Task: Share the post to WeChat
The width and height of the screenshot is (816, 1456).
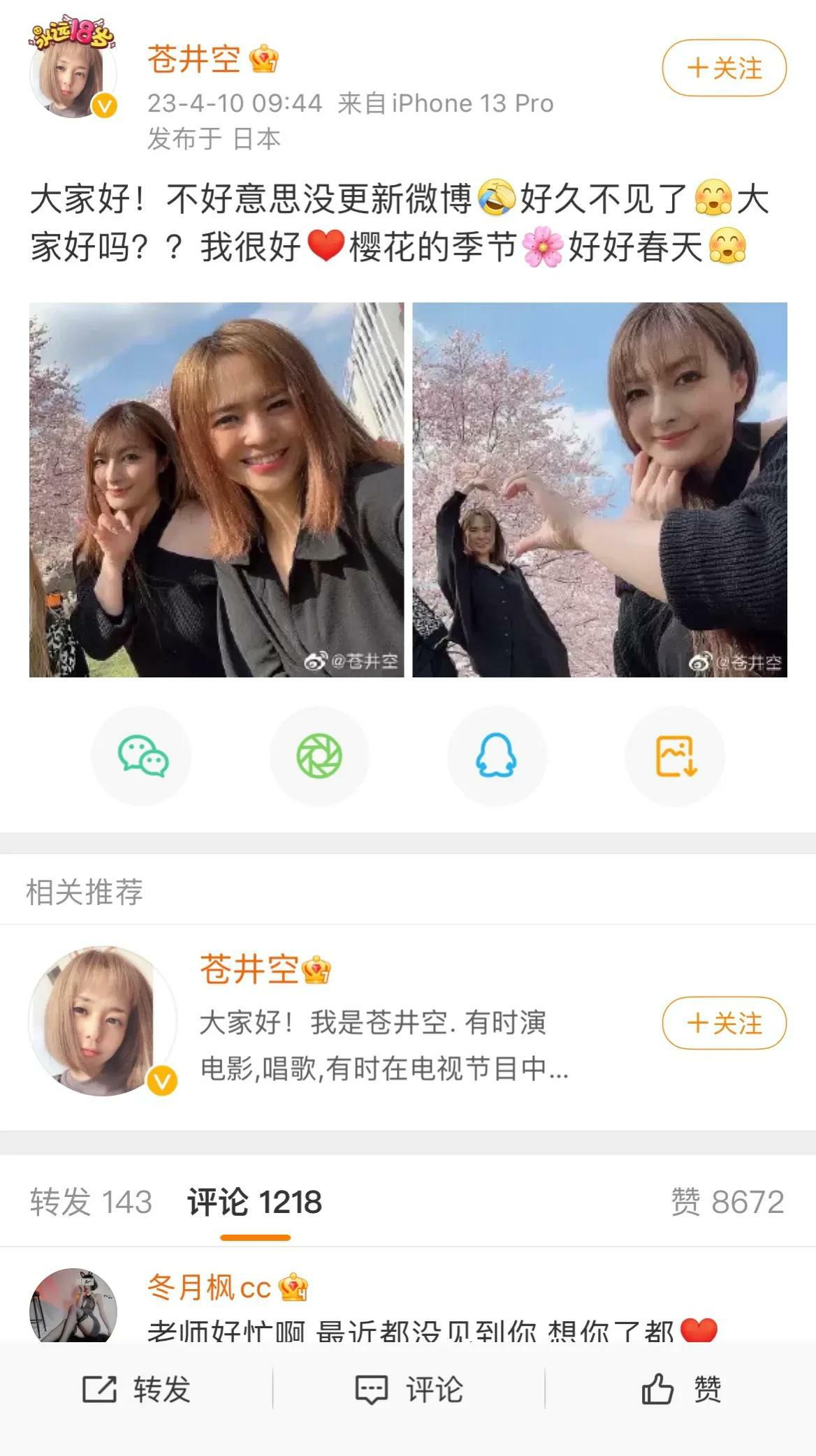Action: 142,756
